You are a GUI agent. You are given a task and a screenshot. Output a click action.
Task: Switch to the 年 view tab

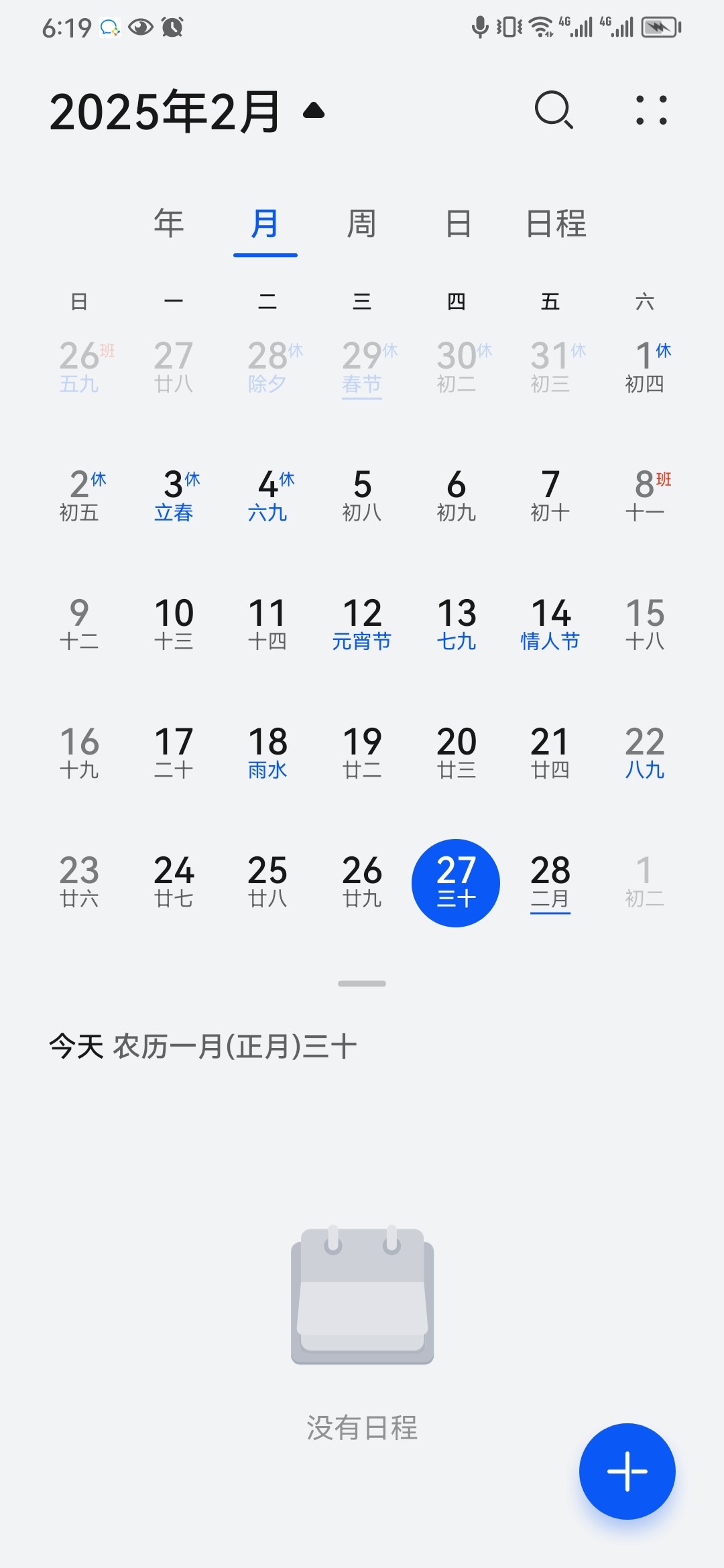pyautogui.click(x=169, y=223)
